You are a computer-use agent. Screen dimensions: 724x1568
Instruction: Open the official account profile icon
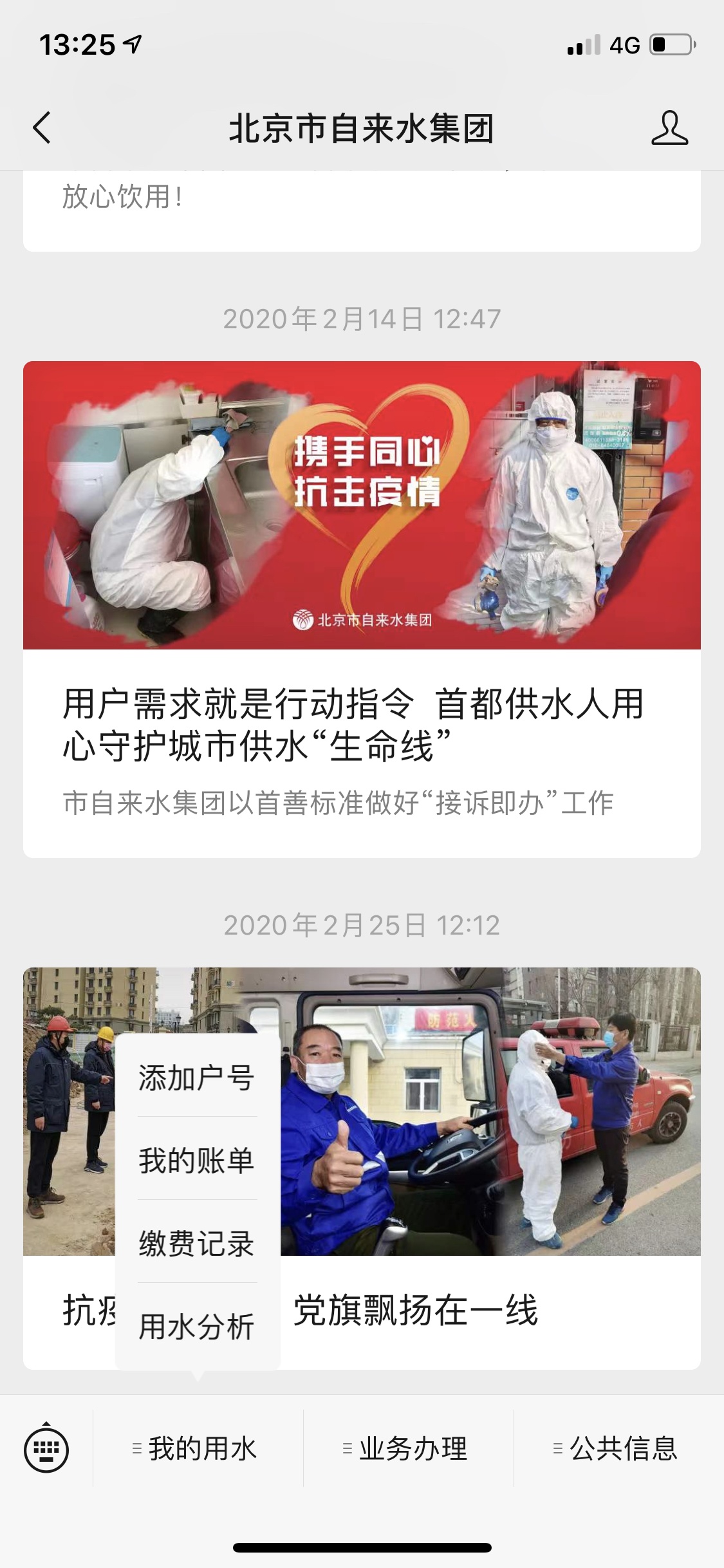669,128
